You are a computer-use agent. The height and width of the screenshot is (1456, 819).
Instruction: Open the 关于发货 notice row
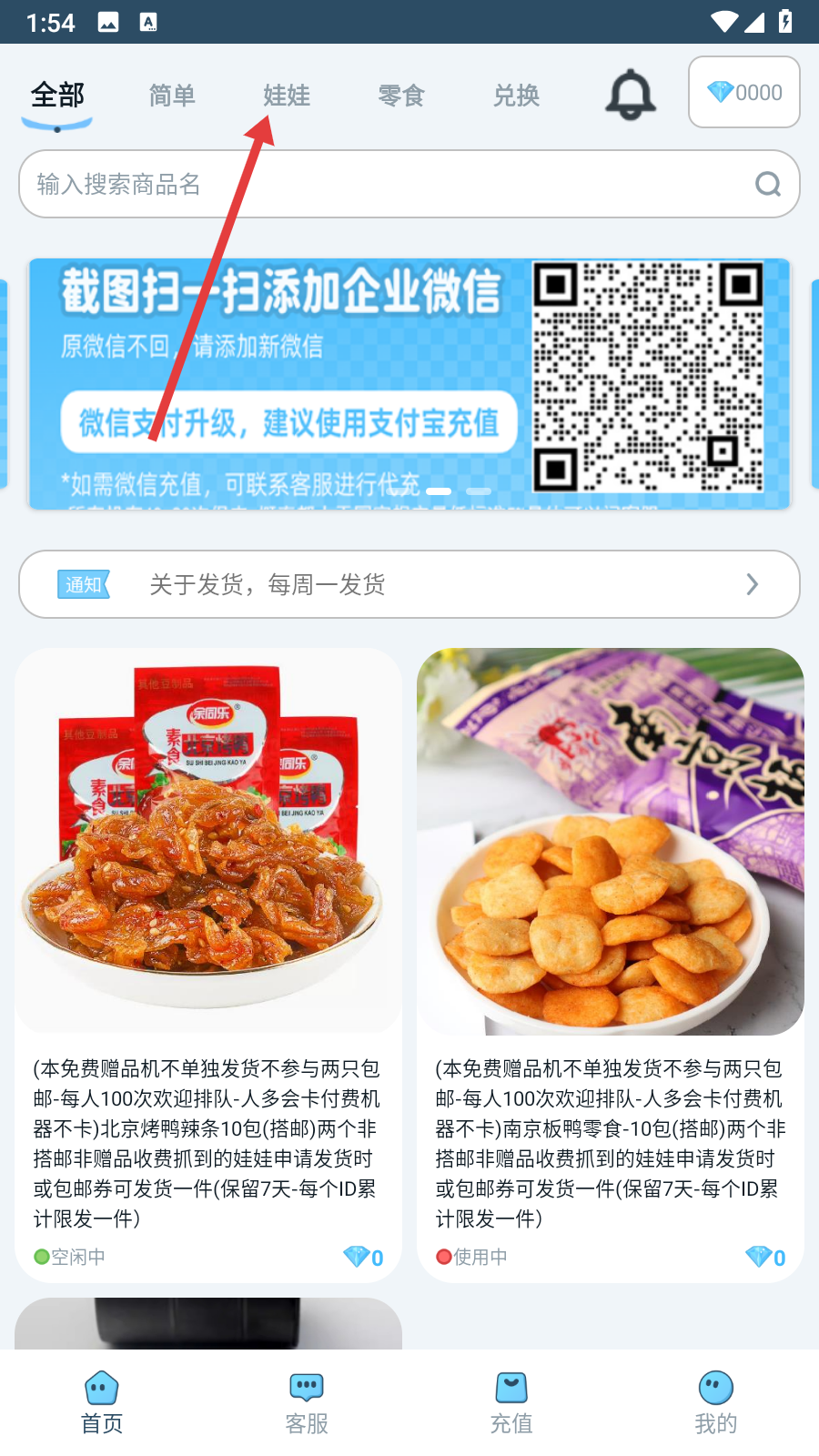(x=409, y=584)
